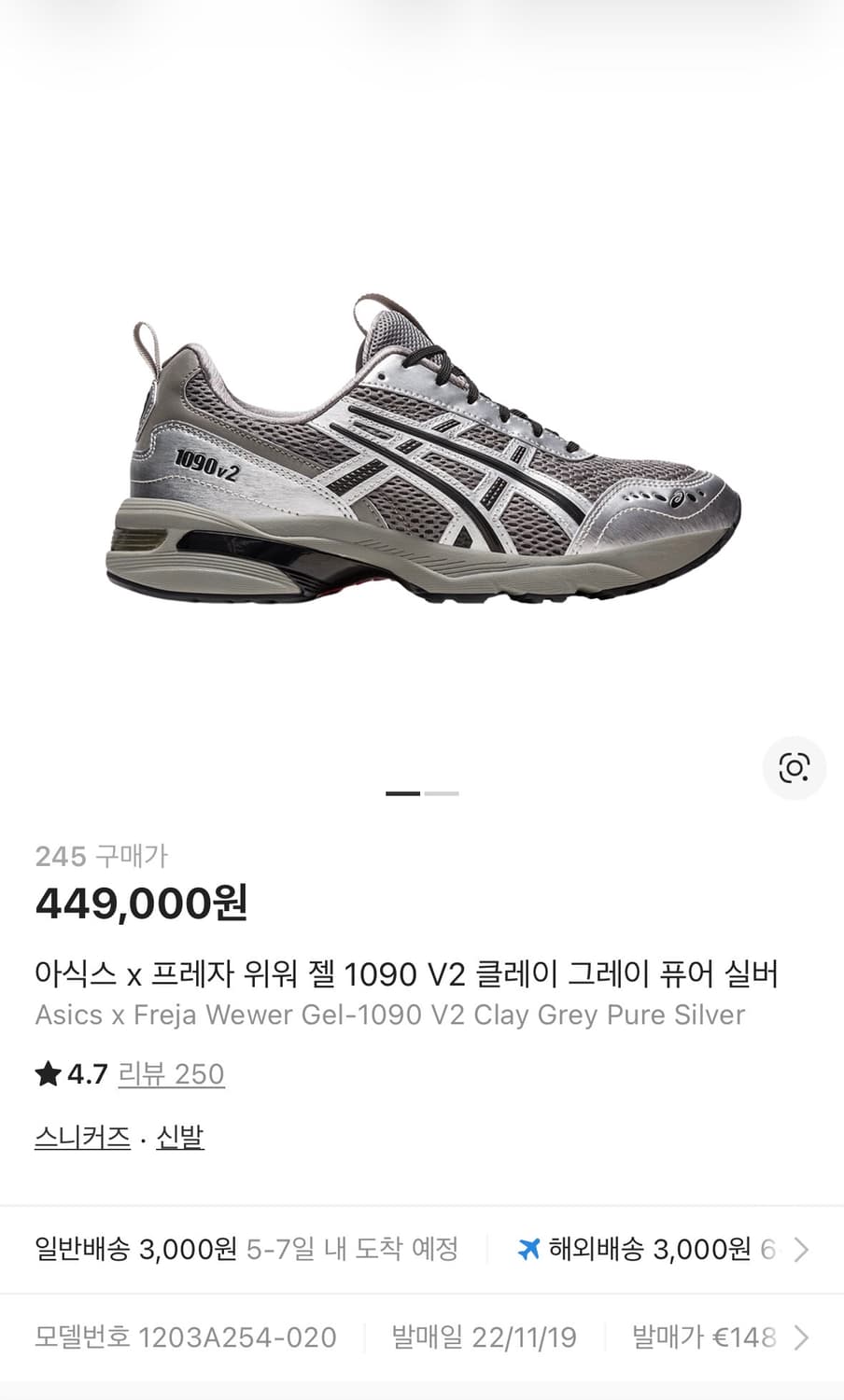844x1400 pixels.
Task: Select the active dark carousel dot
Action: [402, 792]
